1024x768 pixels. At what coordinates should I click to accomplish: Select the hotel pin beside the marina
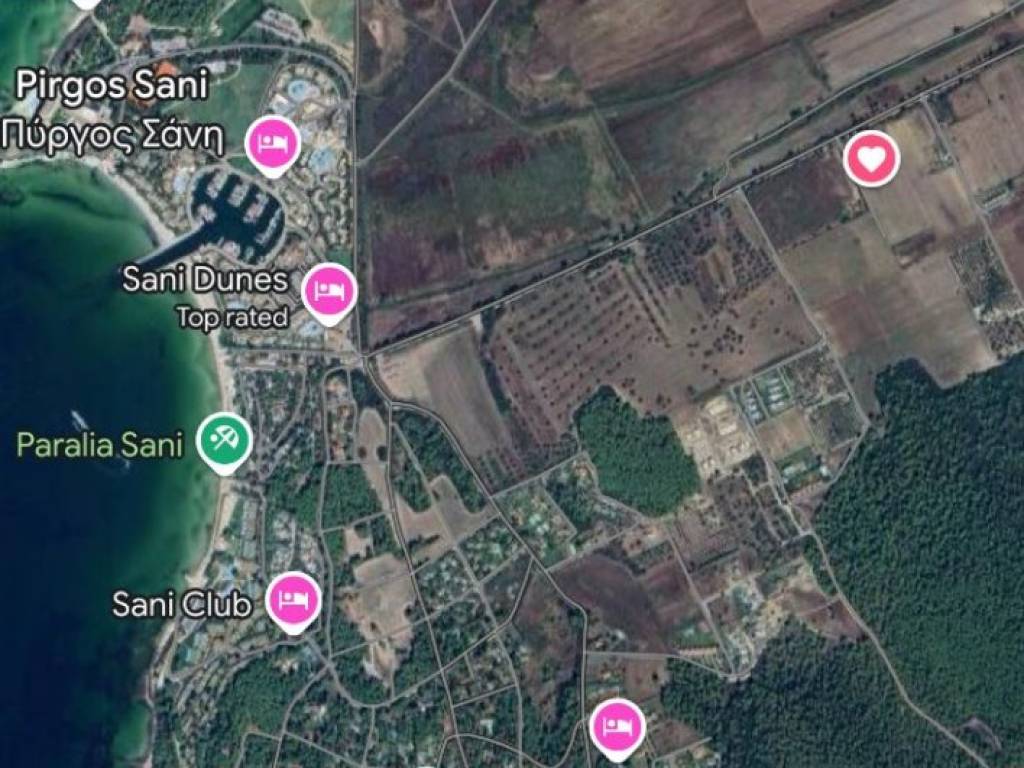274,144
